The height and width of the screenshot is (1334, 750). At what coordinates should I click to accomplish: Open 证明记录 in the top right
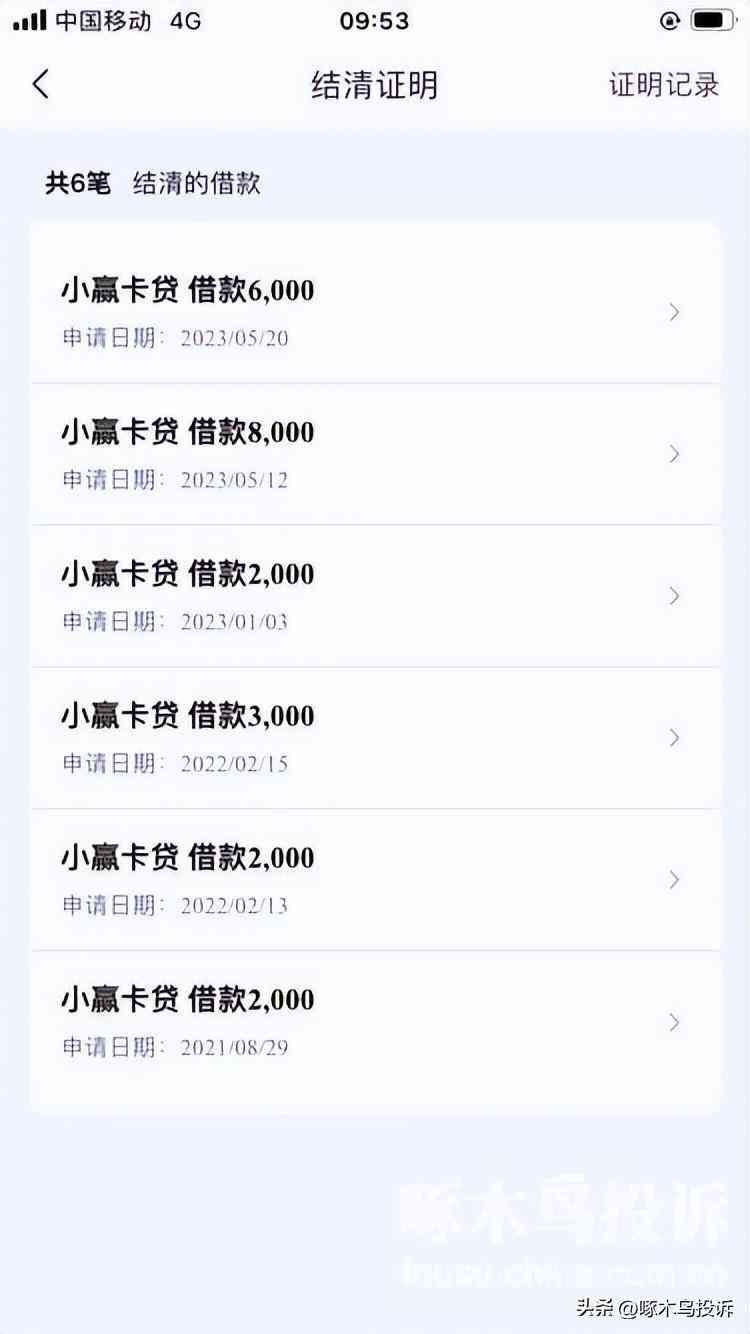coord(662,85)
